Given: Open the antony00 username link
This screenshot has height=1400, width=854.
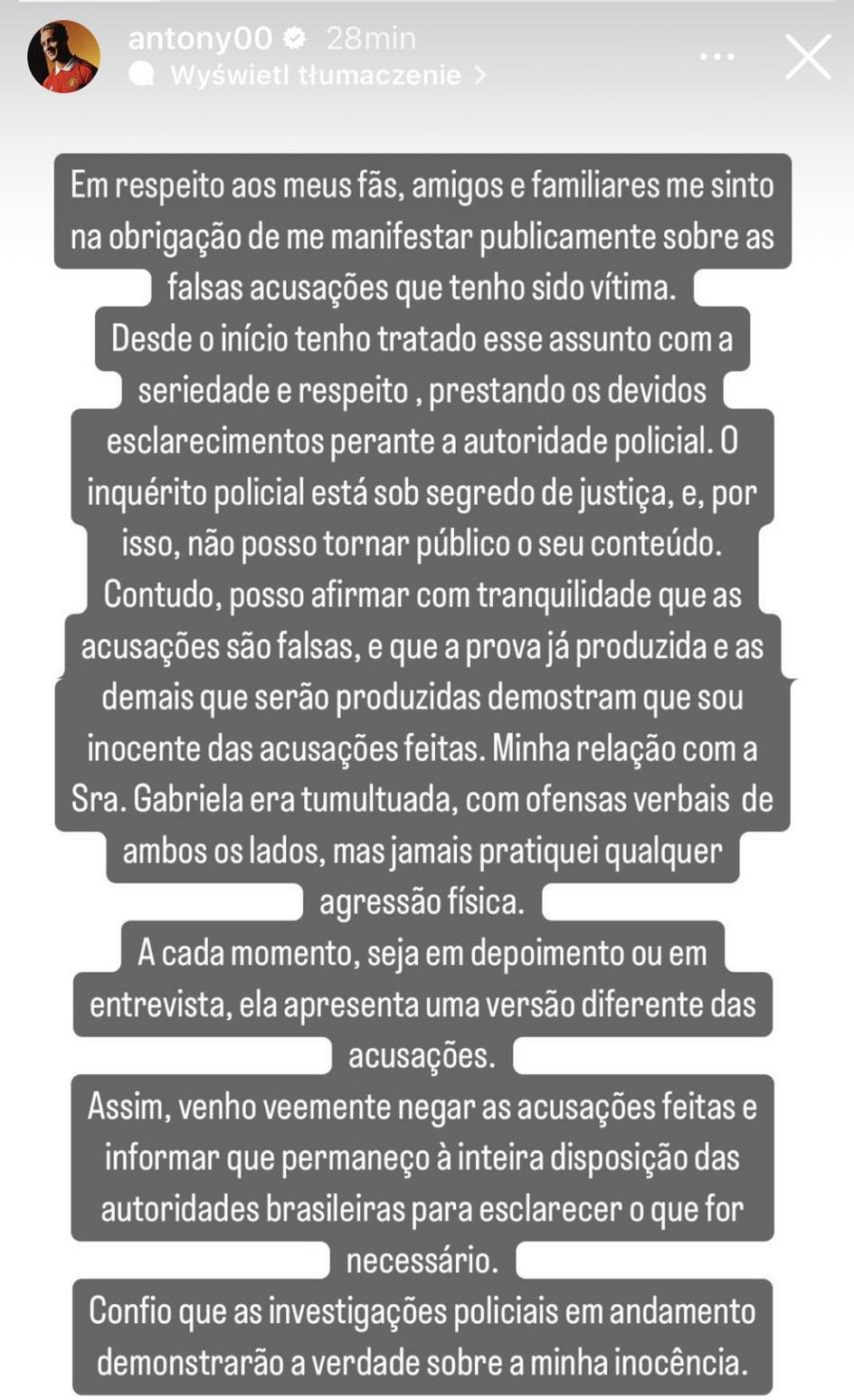Looking at the screenshot, I should (x=200, y=38).
